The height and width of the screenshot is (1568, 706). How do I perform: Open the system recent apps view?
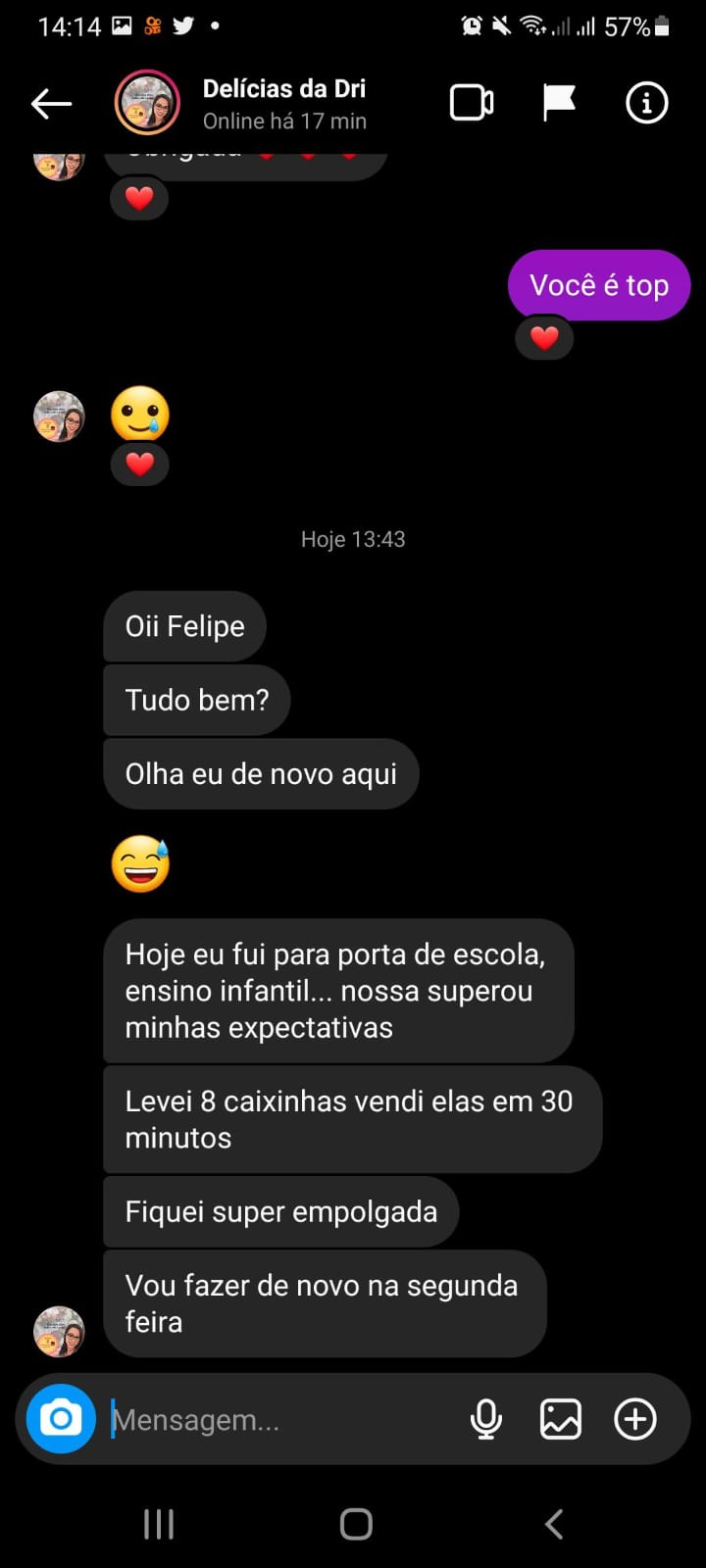(159, 1524)
